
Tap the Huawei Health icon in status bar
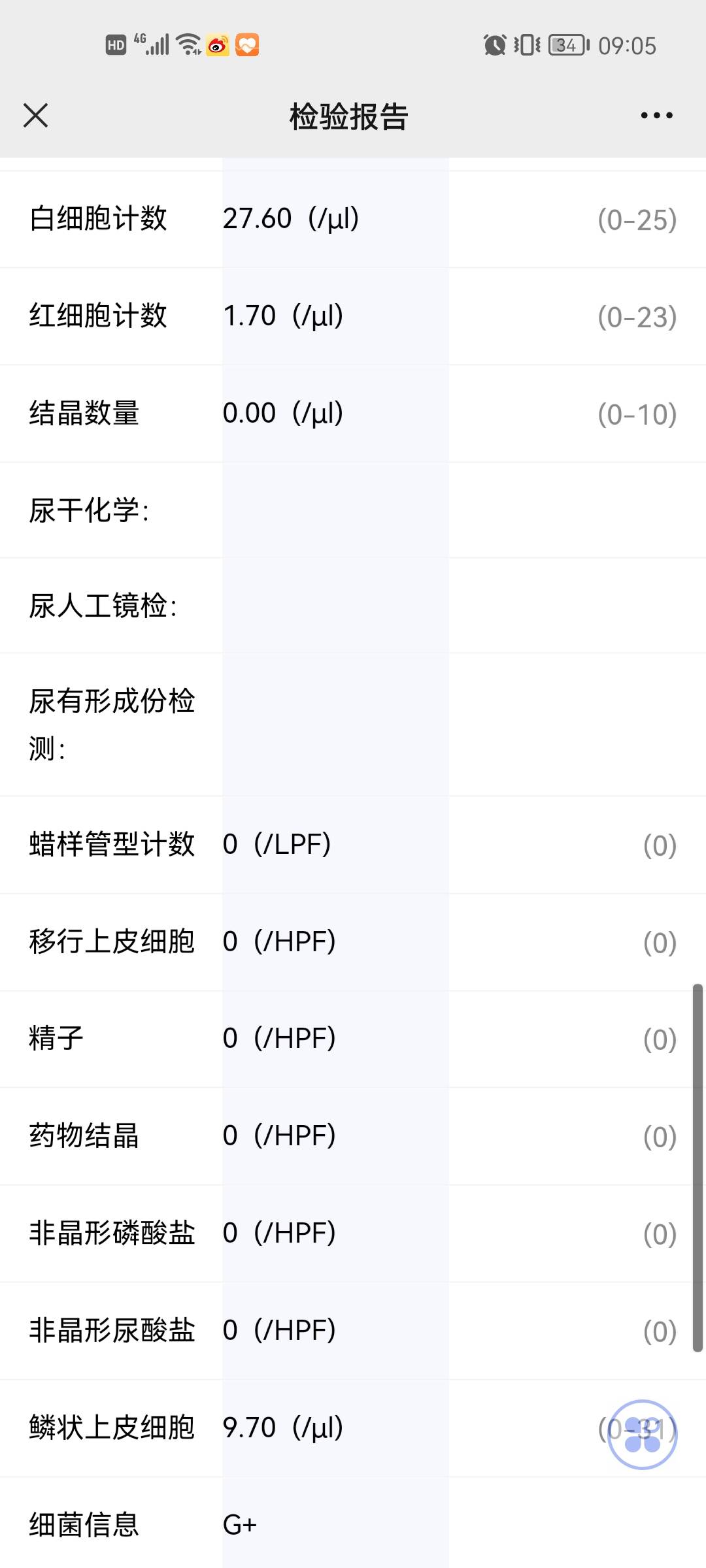(x=247, y=44)
